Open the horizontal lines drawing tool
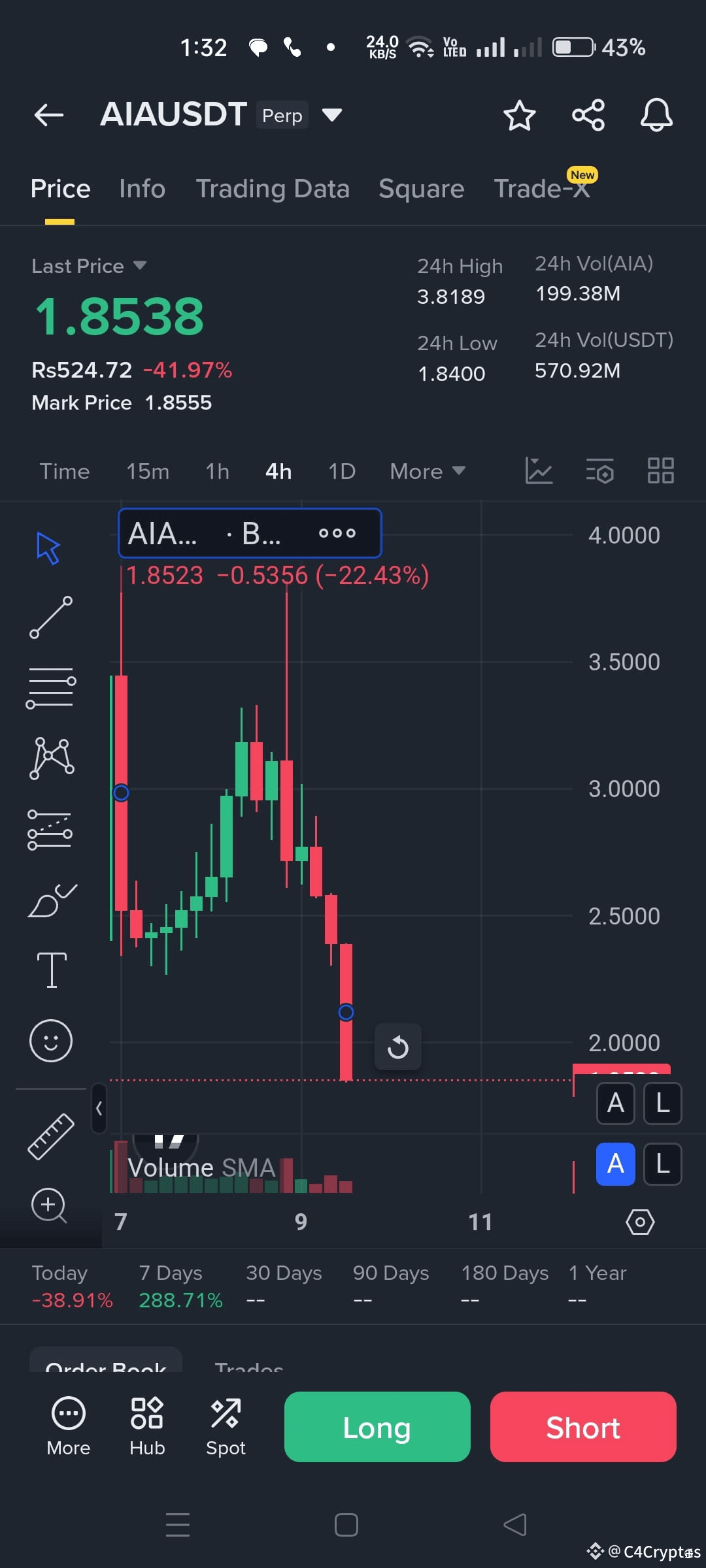Screen dimensions: 706x1568 pyautogui.click(x=52, y=686)
